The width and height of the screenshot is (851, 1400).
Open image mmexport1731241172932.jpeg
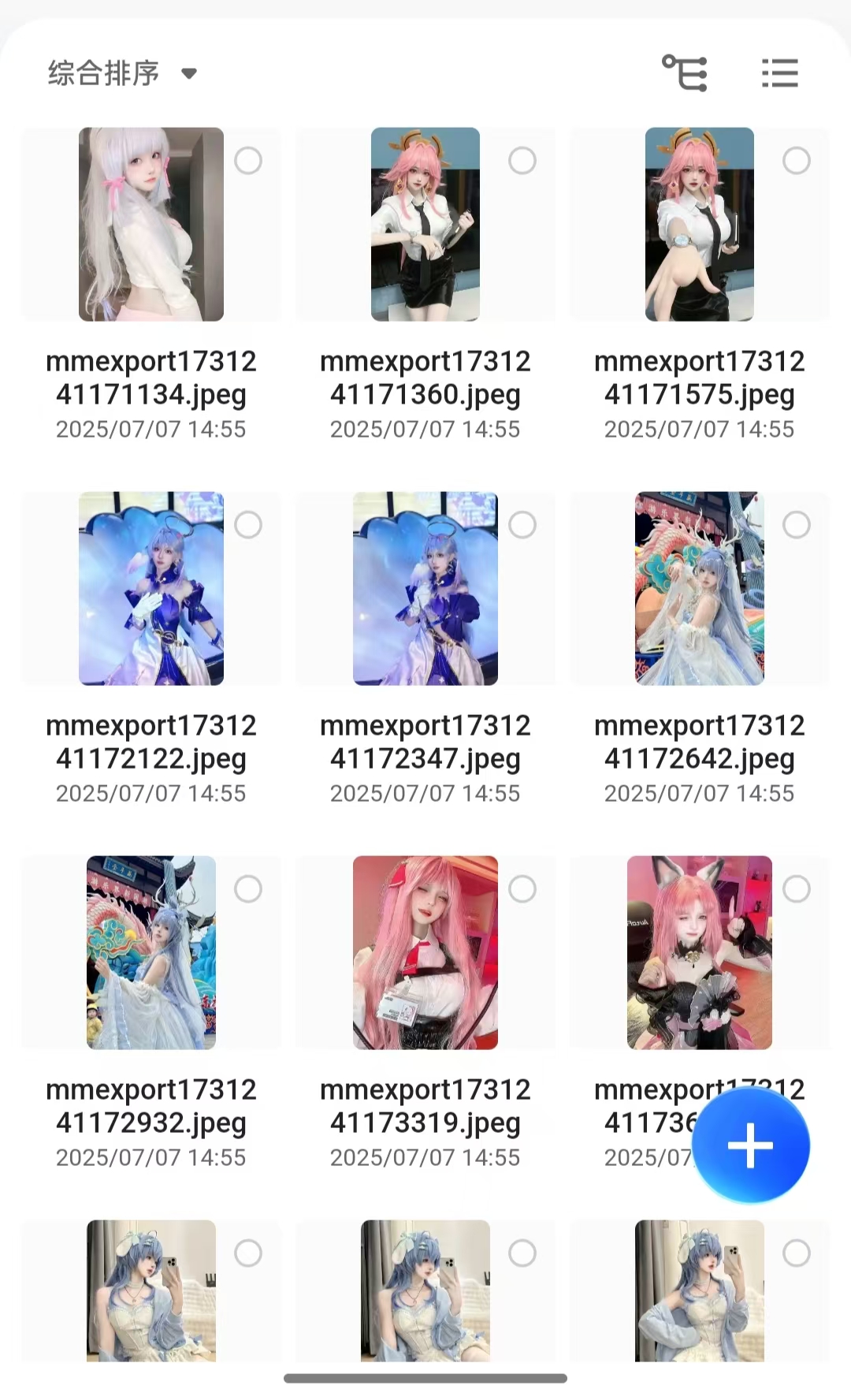[x=151, y=953]
